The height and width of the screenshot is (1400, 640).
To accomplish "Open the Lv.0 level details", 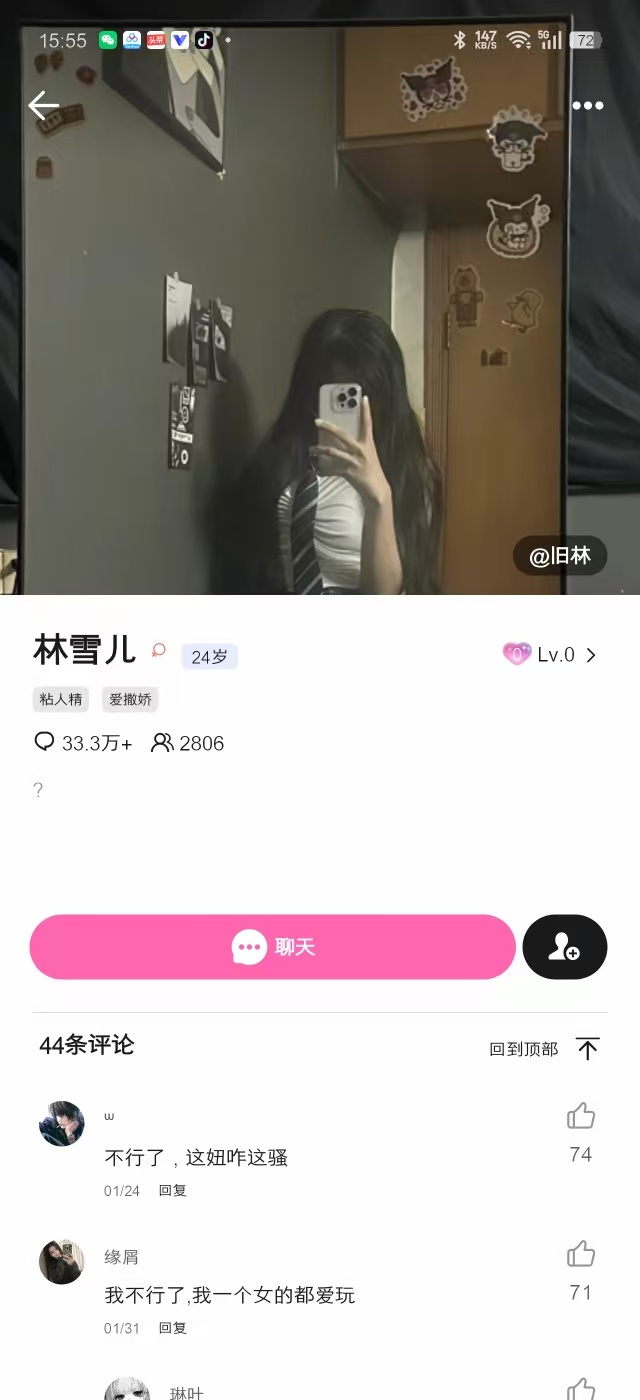I will coord(552,655).
